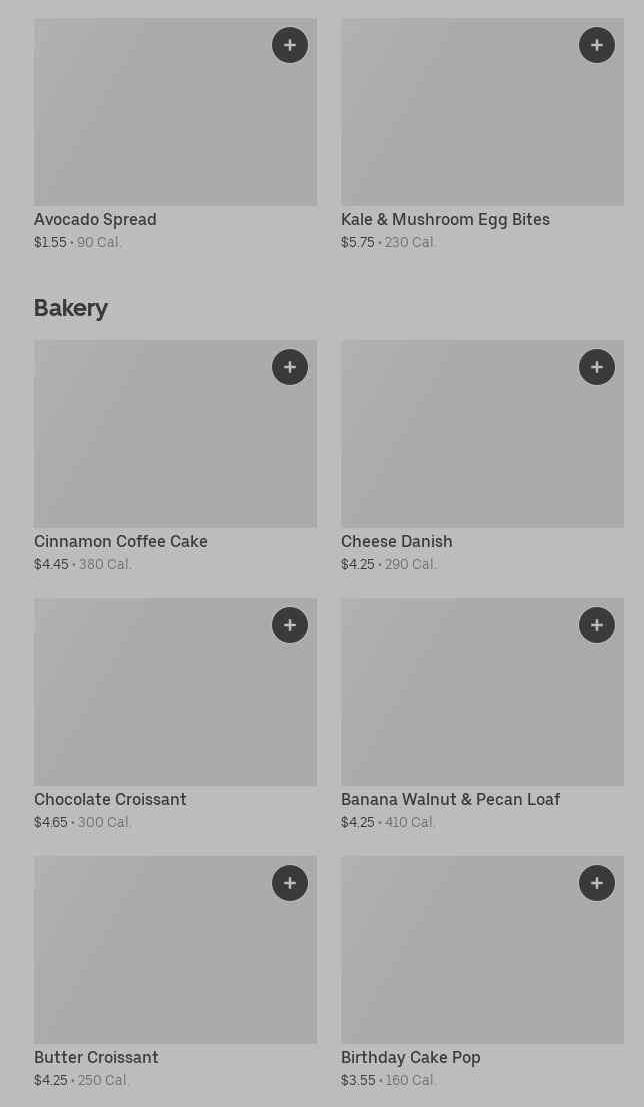Add the Chocolate Croissant to cart
Image resolution: width=644 pixels, height=1107 pixels.
pyautogui.click(x=290, y=625)
